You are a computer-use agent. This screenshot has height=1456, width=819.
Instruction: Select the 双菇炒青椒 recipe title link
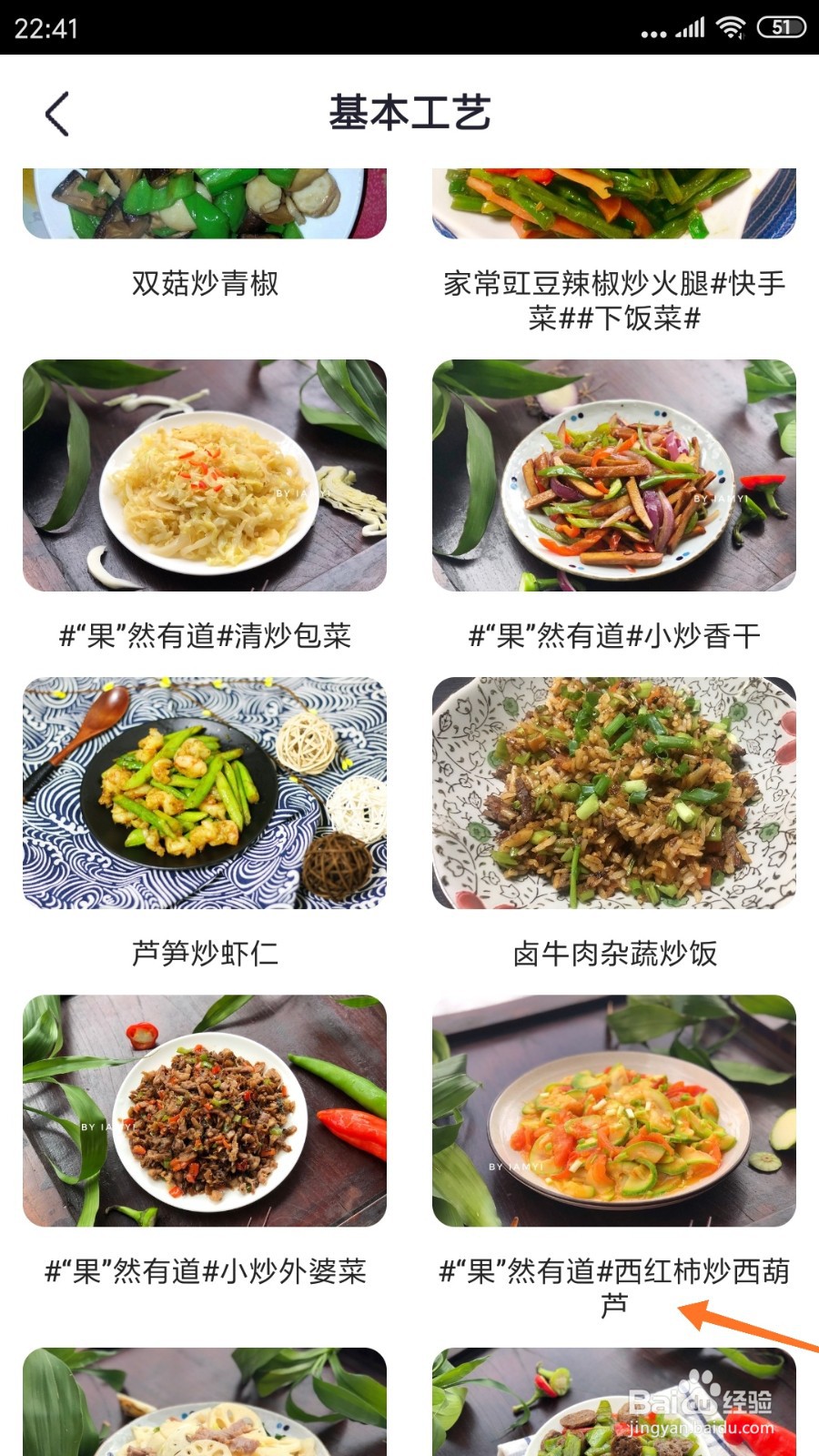click(205, 284)
